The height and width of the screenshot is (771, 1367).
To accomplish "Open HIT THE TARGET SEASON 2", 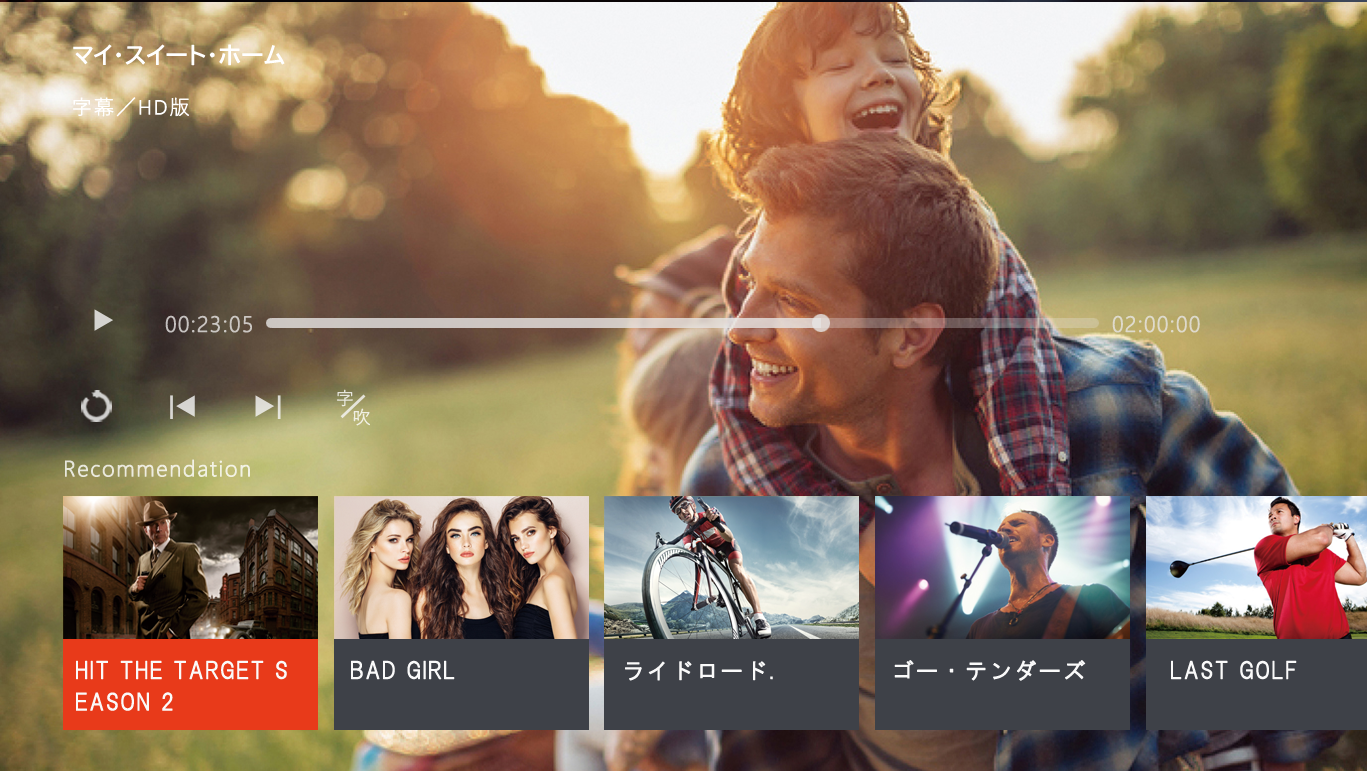I will point(190,612).
